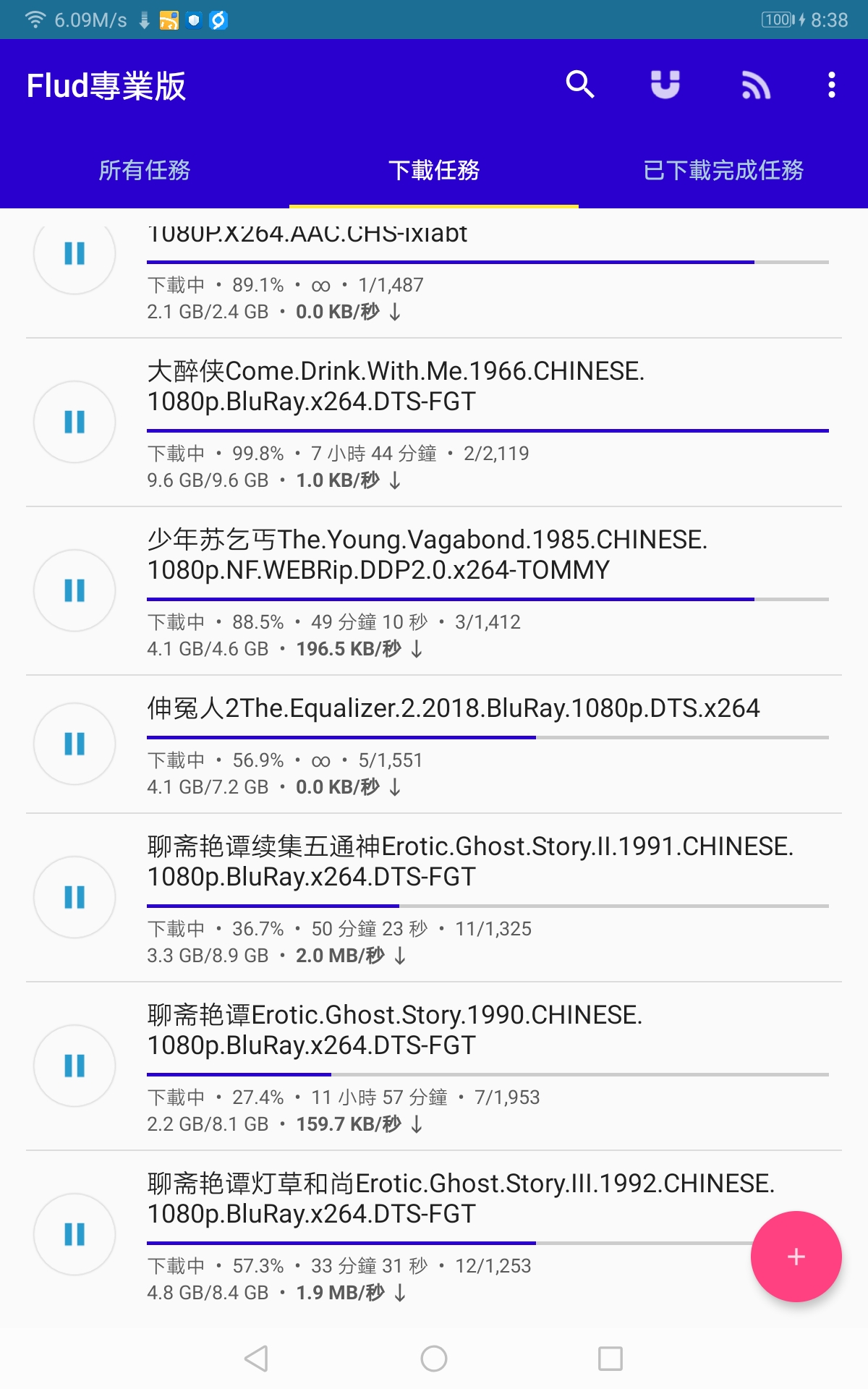Pause The.Equalizer.2.2018 download
The image size is (868, 1389).
coord(75,744)
